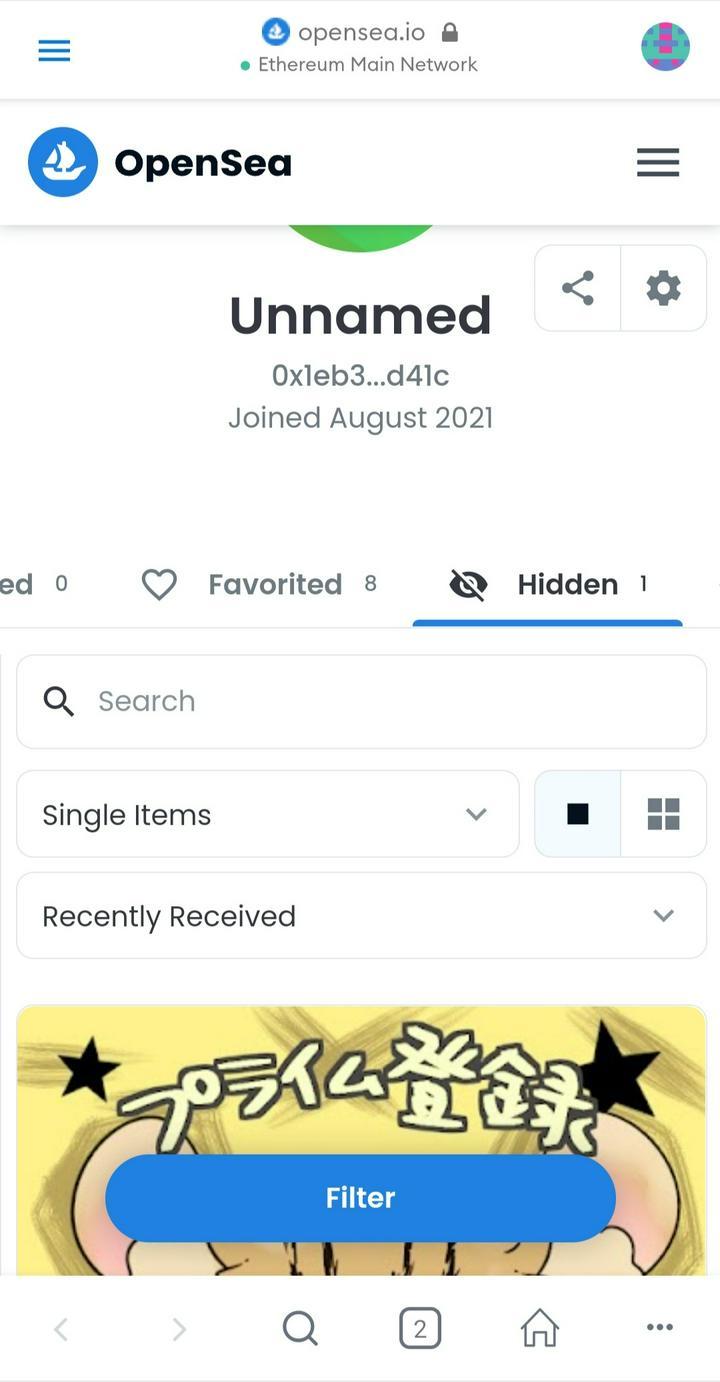Select the Hidden tab
This screenshot has width=720, height=1382.
[x=548, y=584]
